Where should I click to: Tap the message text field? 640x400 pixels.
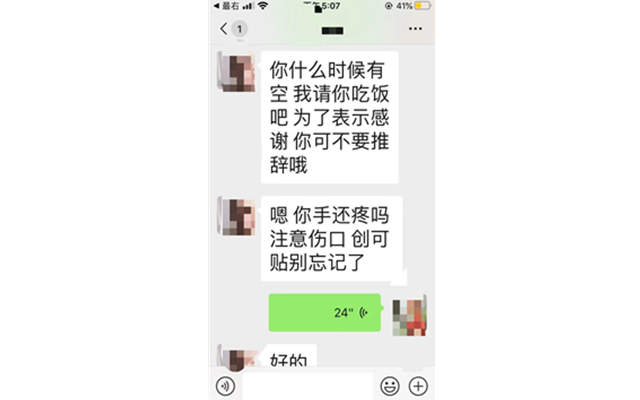click(306, 385)
